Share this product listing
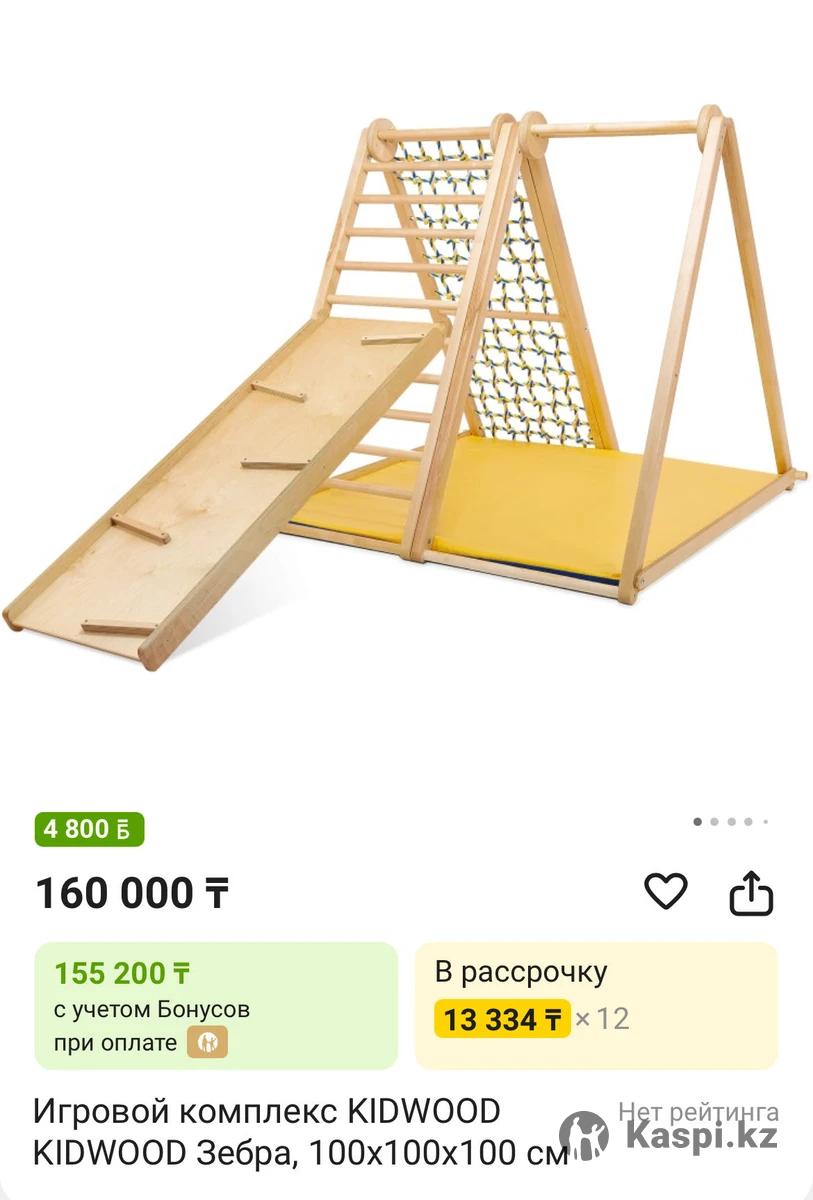 pyautogui.click(x=751, y=892)
